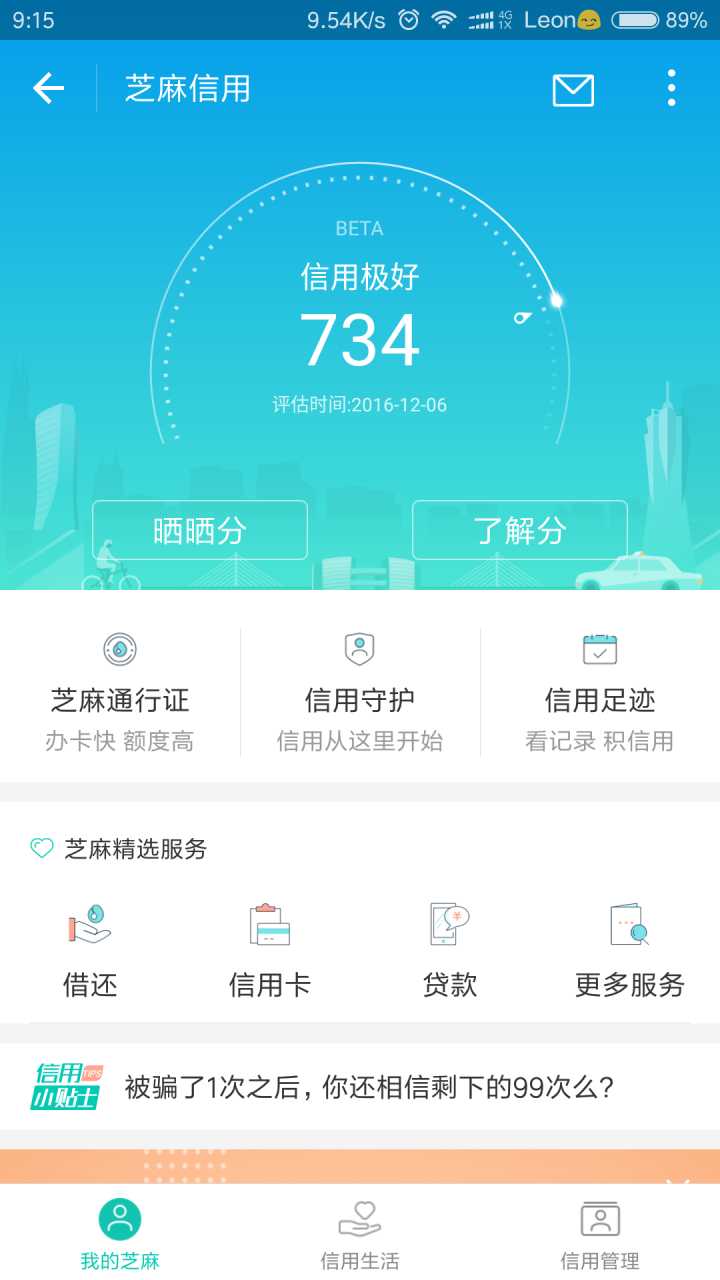Select the 信用卡 service
The image size is (720, 1280).
pyautogui.click(x=270, y=951)
